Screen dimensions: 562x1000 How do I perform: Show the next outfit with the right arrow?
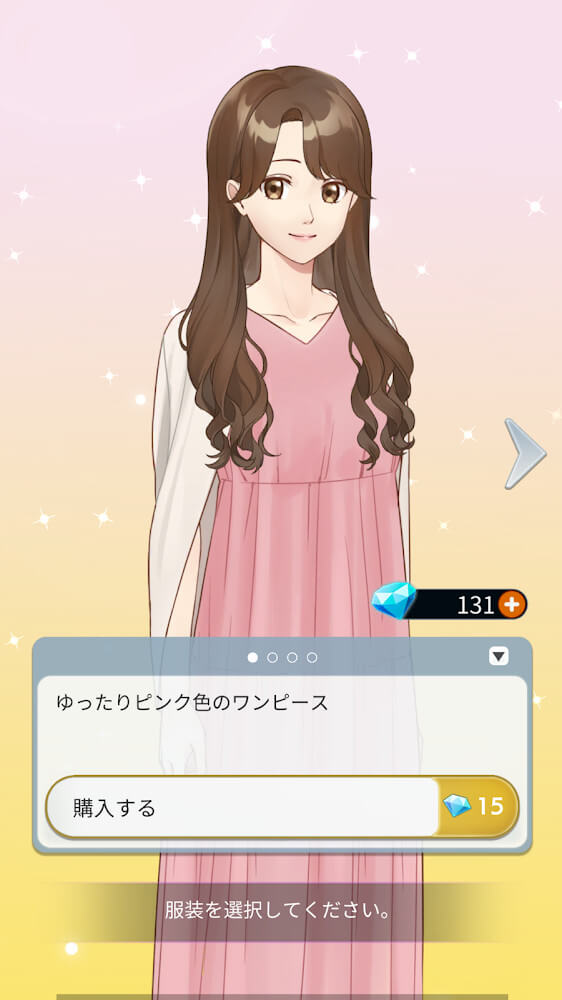click(x=524, y=453)
